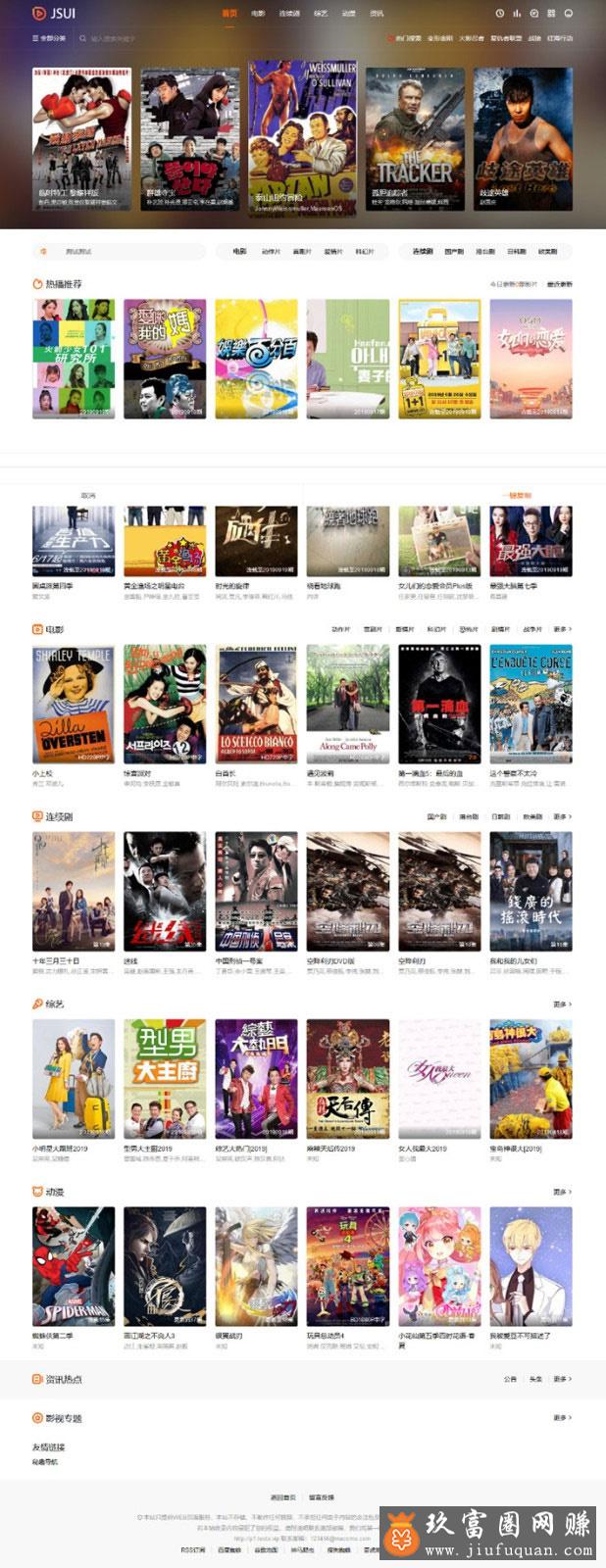606x1568 pixels.
Task: Open the 综艺 top navigation tab
Action: coord(321,14)
